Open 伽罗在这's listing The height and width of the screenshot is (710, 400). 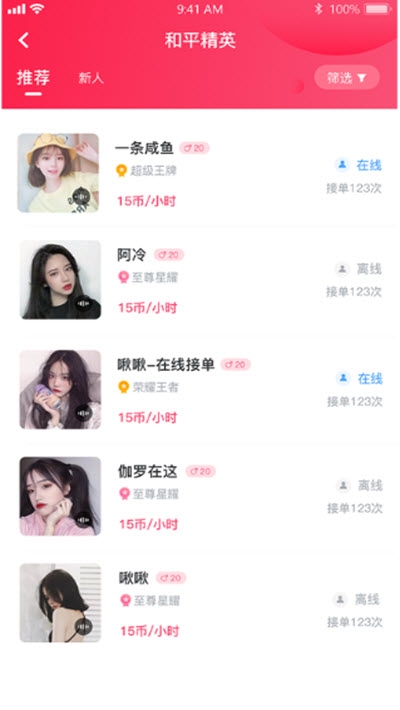click(x=200, y=496)
